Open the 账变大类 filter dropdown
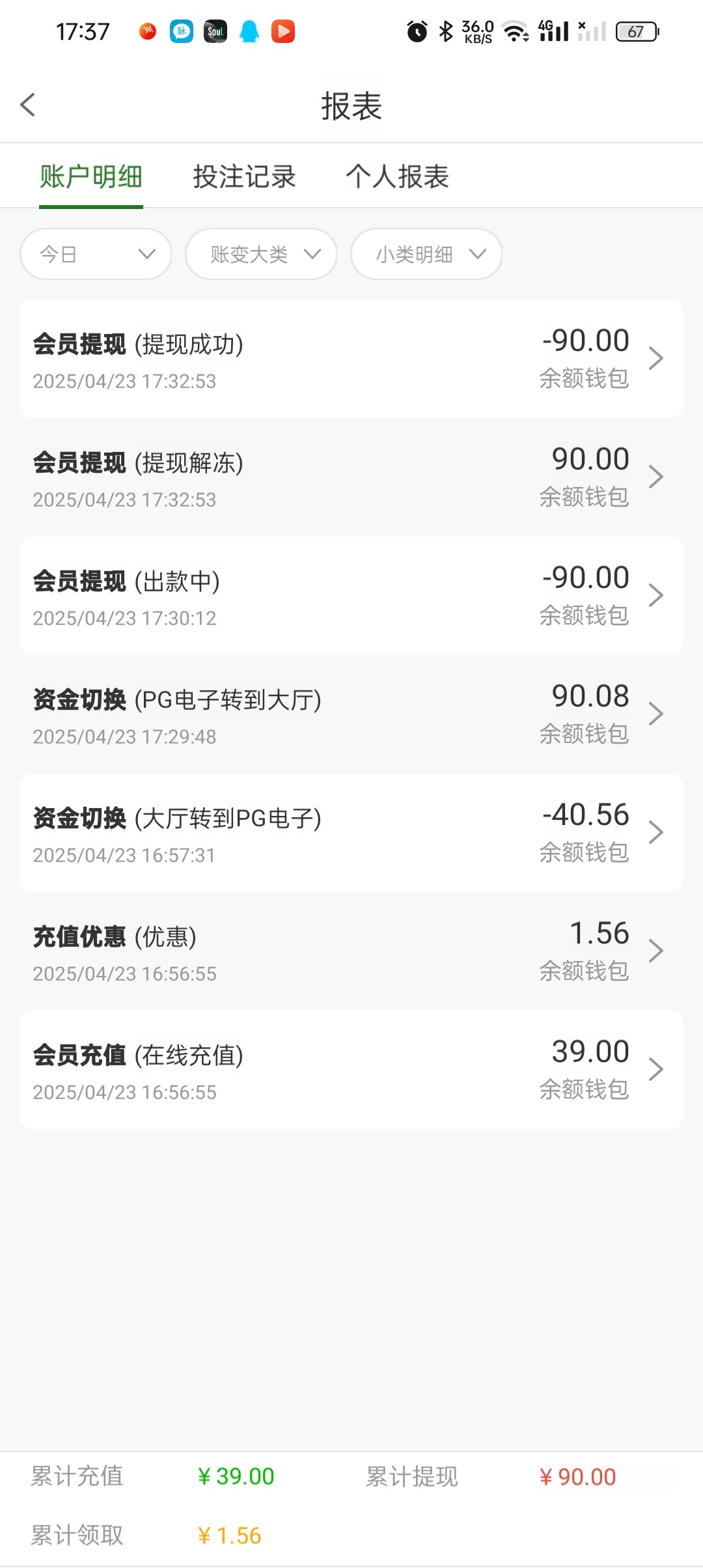 [x=261, y=254]
